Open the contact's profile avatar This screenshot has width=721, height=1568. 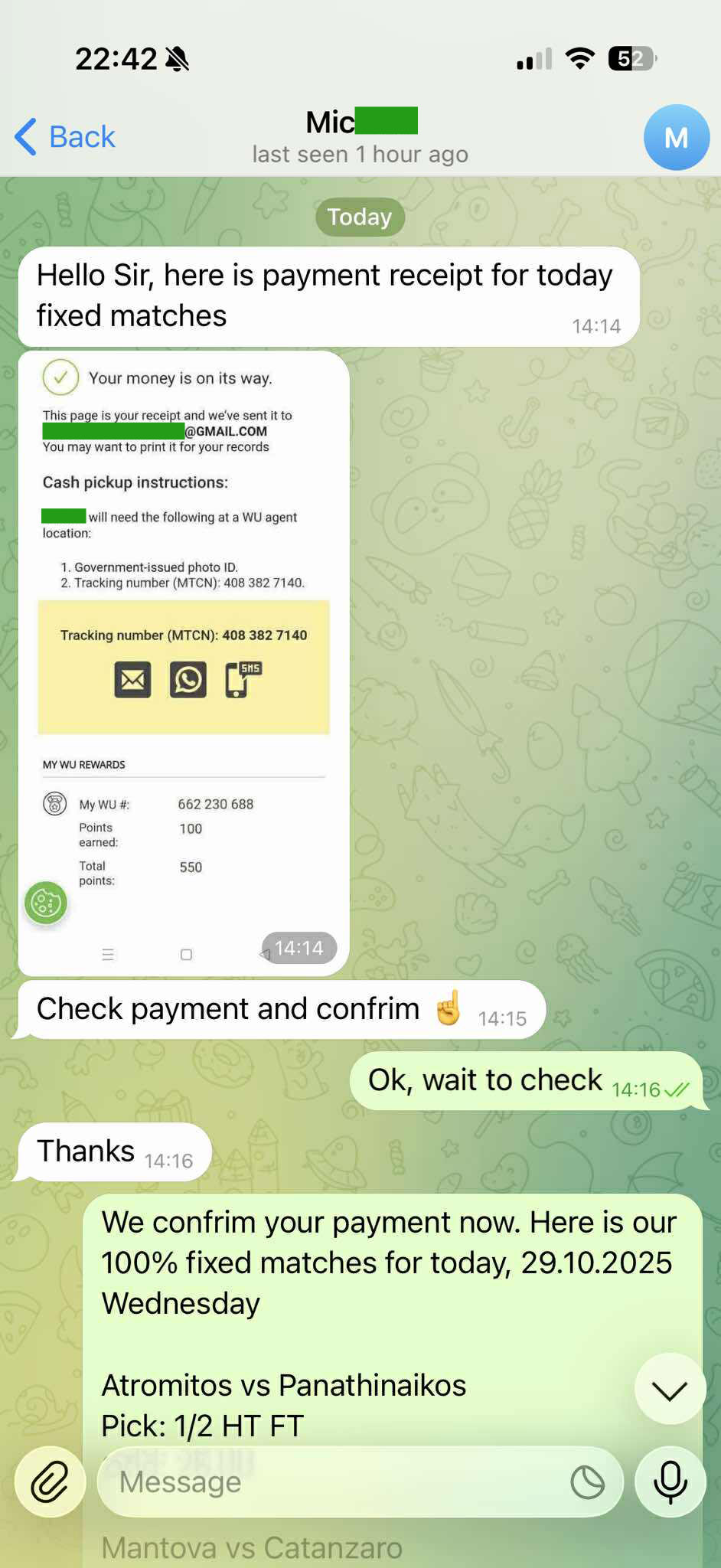676,137
